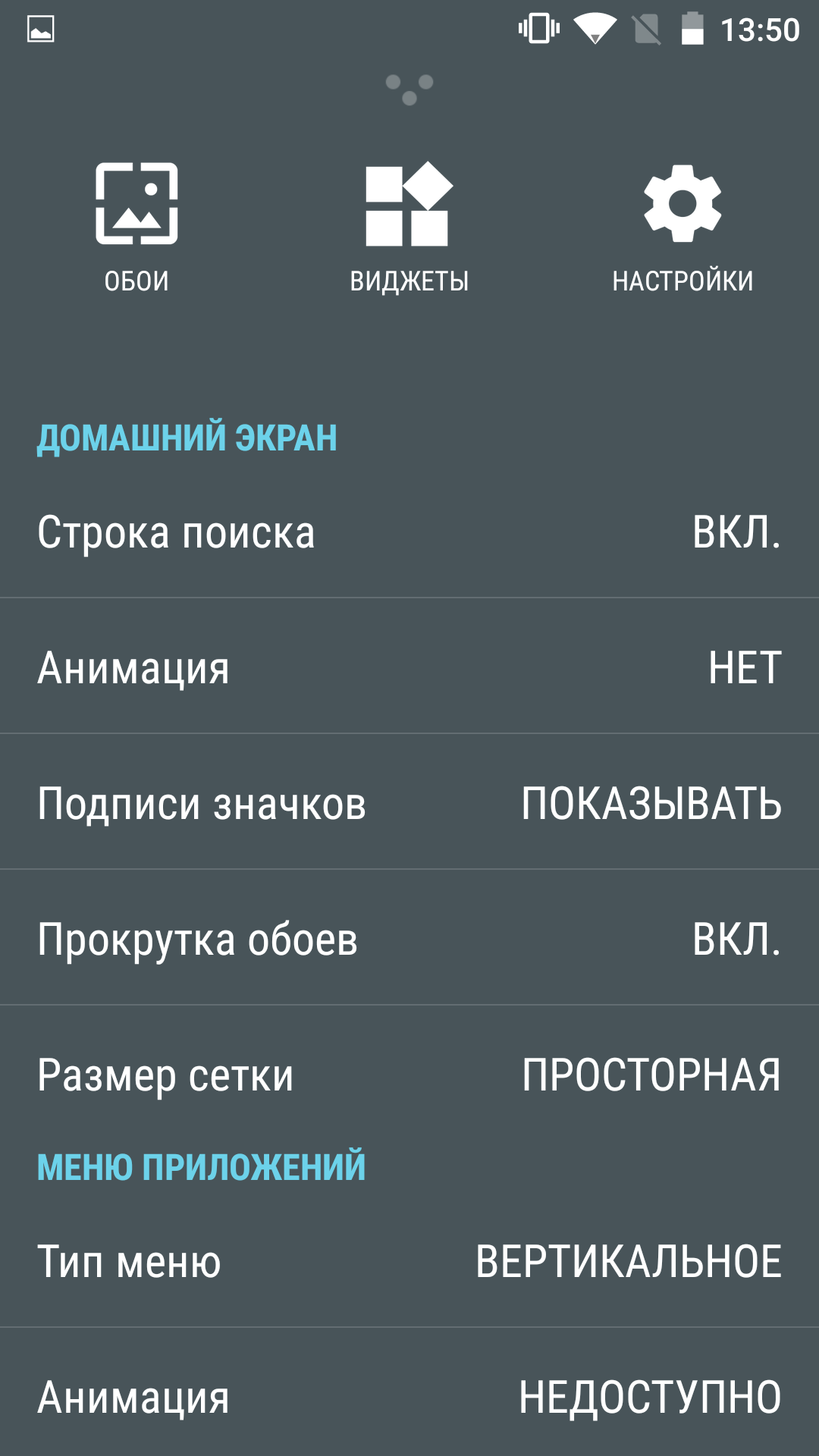Change Подписи значков setting
819x1456 pixels.
(409, 802)
